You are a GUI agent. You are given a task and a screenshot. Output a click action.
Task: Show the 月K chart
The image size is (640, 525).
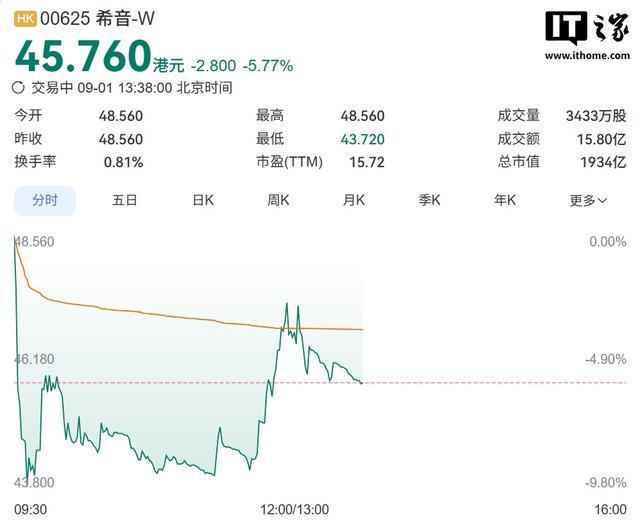pyautogui.click(x=353, y=201)
